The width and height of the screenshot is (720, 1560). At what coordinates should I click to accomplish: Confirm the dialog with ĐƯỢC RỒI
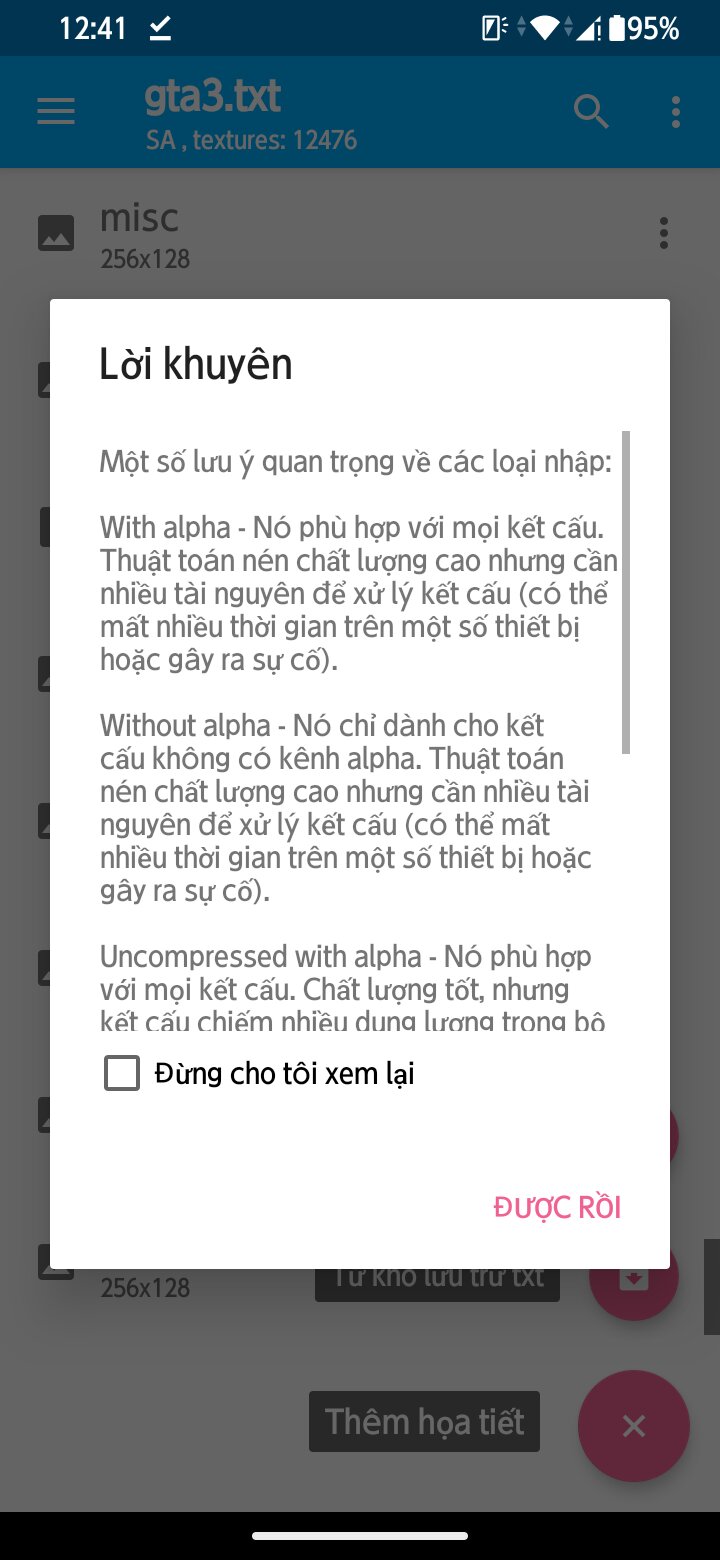[557, 1208]
